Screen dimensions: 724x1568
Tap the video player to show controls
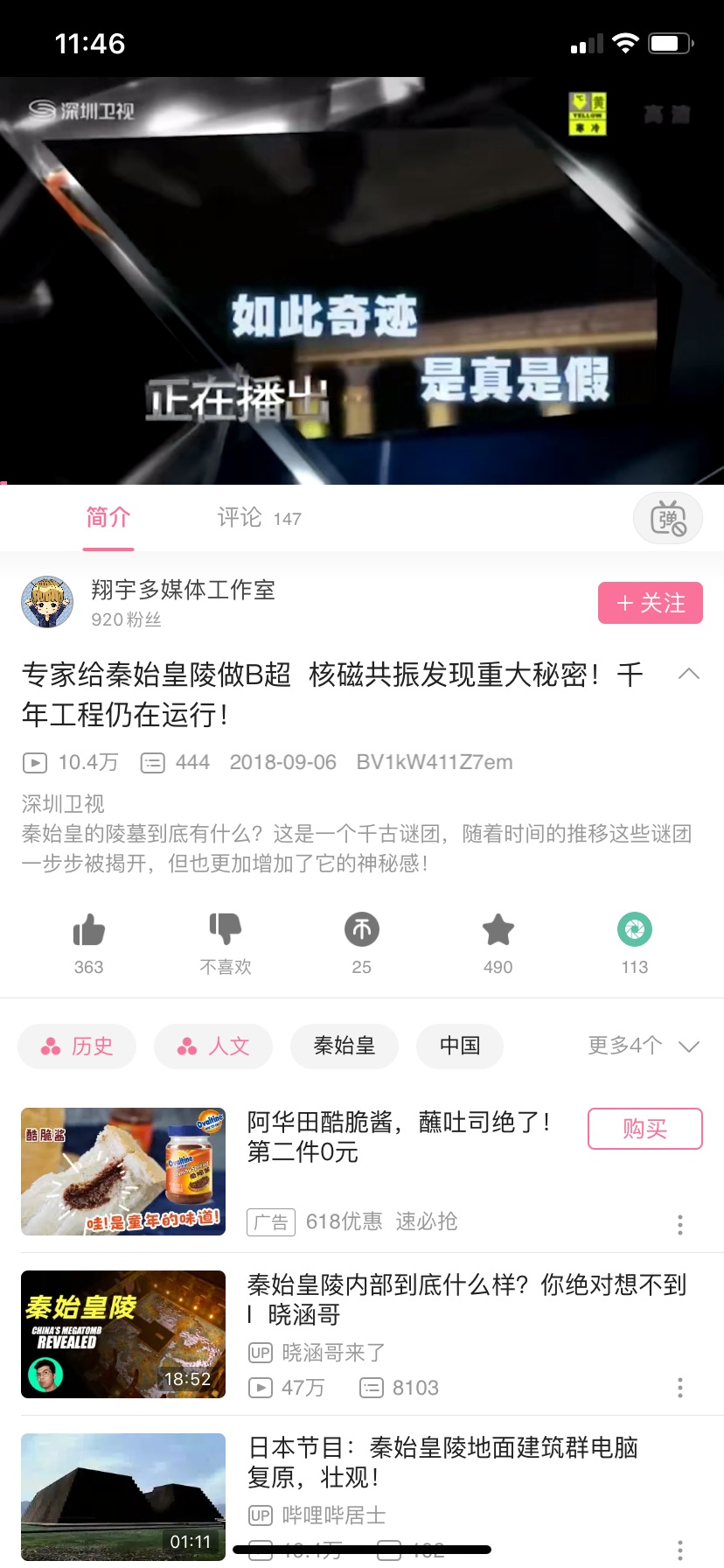tap(362, 280)
